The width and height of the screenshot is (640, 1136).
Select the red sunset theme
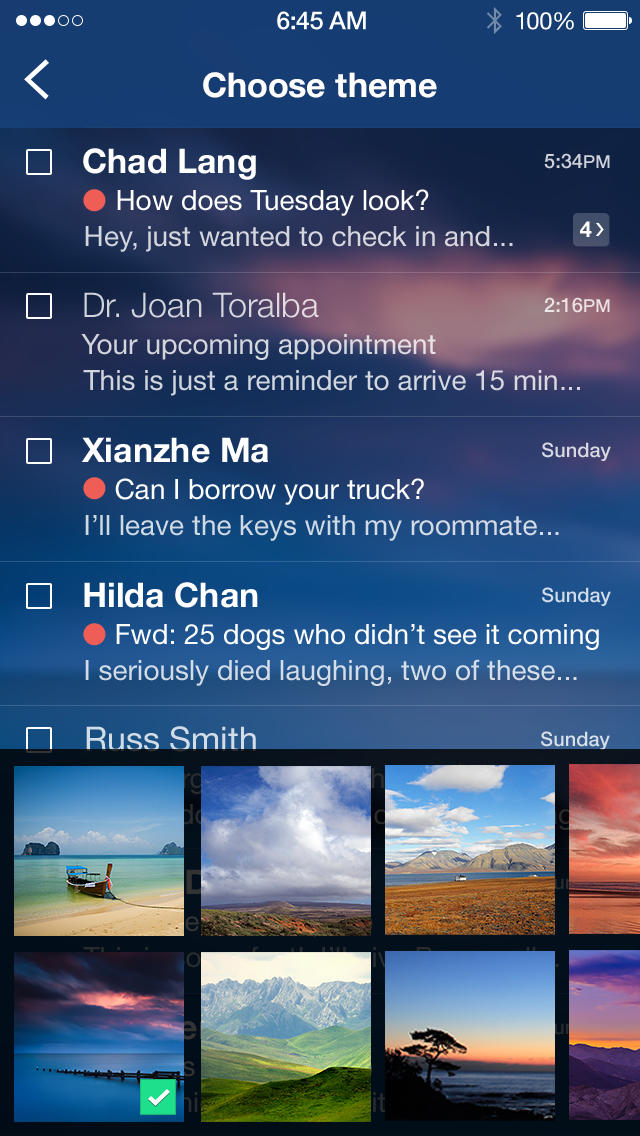604,851
